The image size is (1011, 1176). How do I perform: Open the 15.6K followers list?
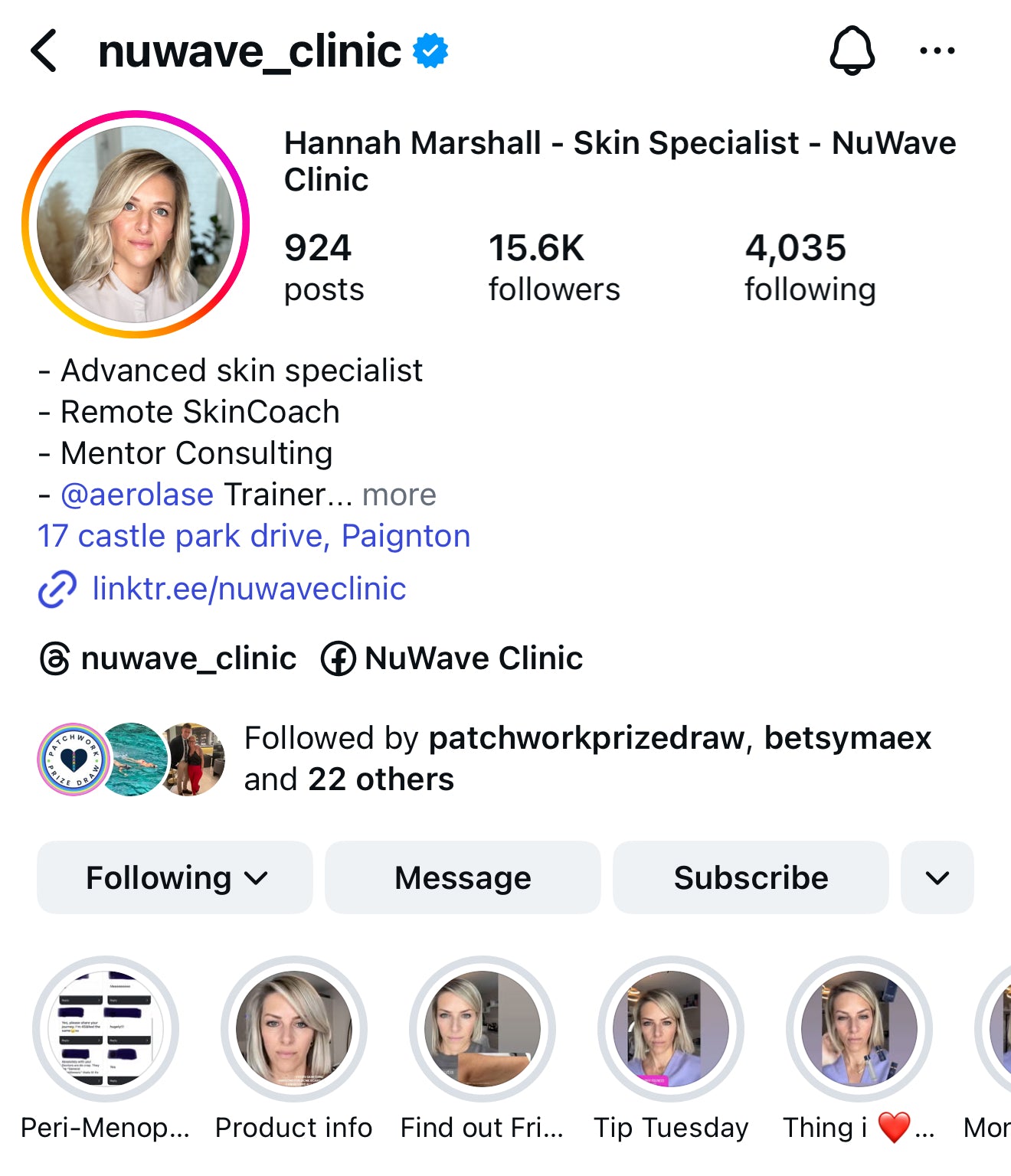point(554,267)
